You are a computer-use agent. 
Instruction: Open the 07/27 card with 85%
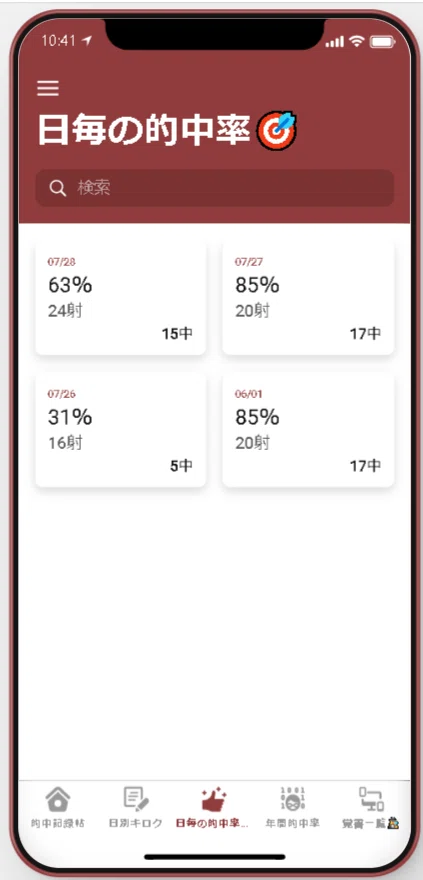click(308, 299)
